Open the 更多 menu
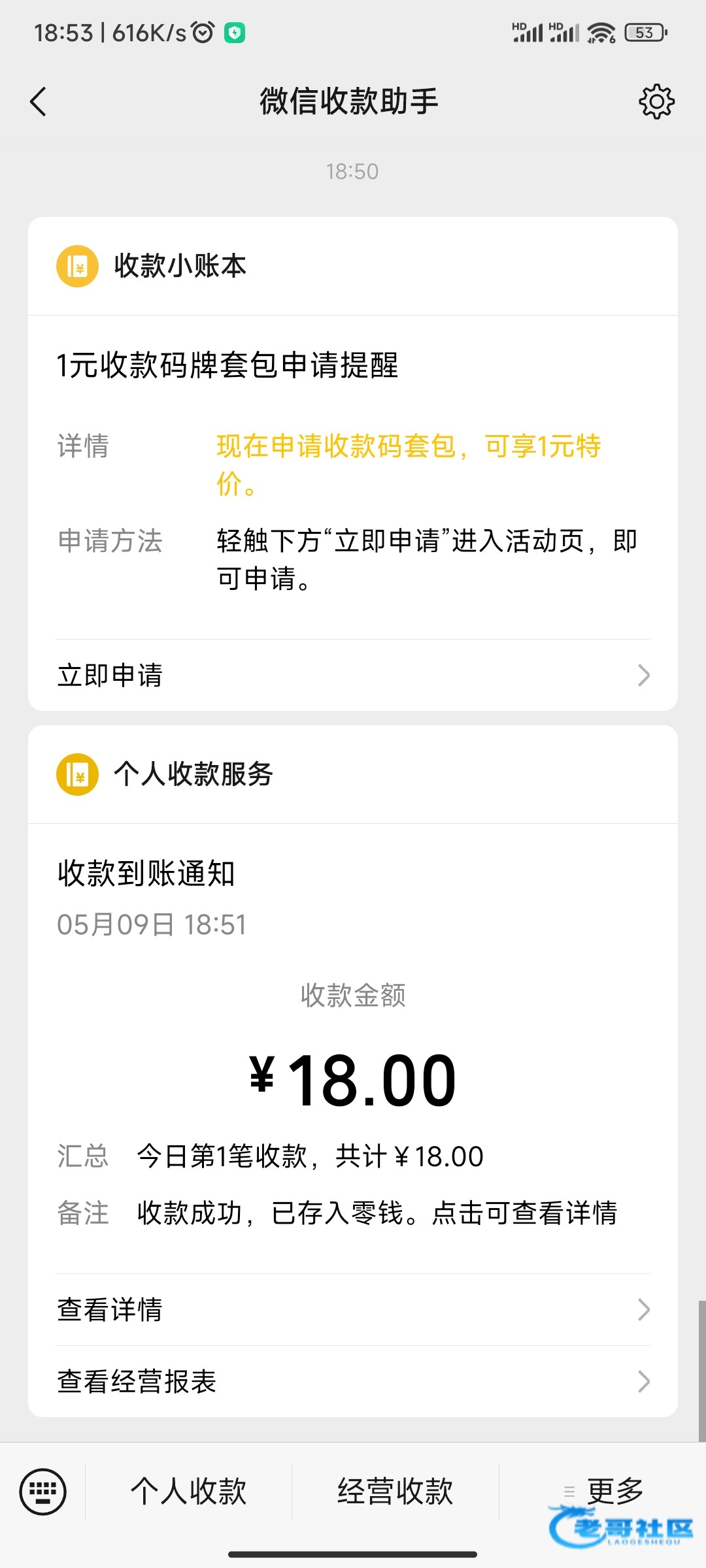706x1568 pixels. point(603,1492)
